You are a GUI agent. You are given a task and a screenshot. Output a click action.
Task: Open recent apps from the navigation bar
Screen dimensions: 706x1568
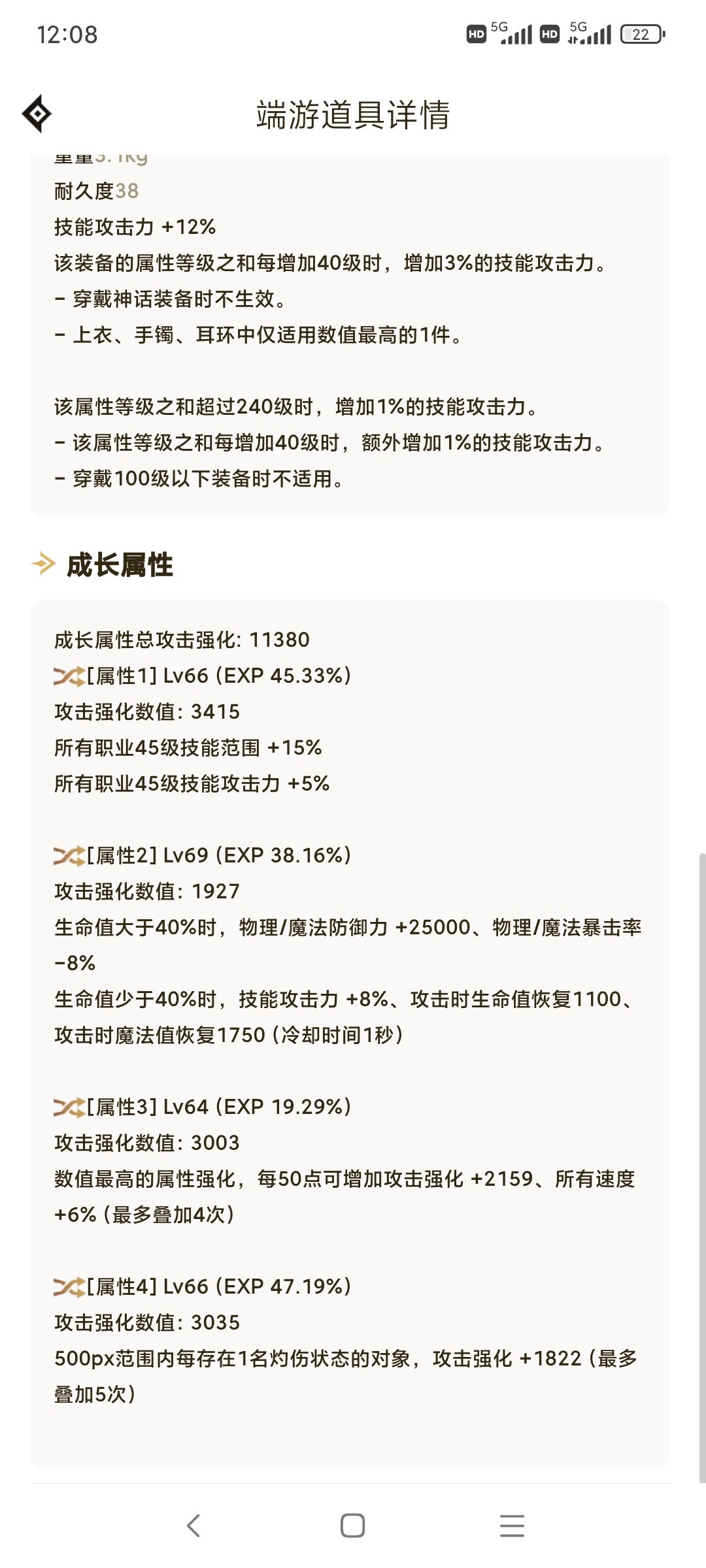pos(512,1526)
